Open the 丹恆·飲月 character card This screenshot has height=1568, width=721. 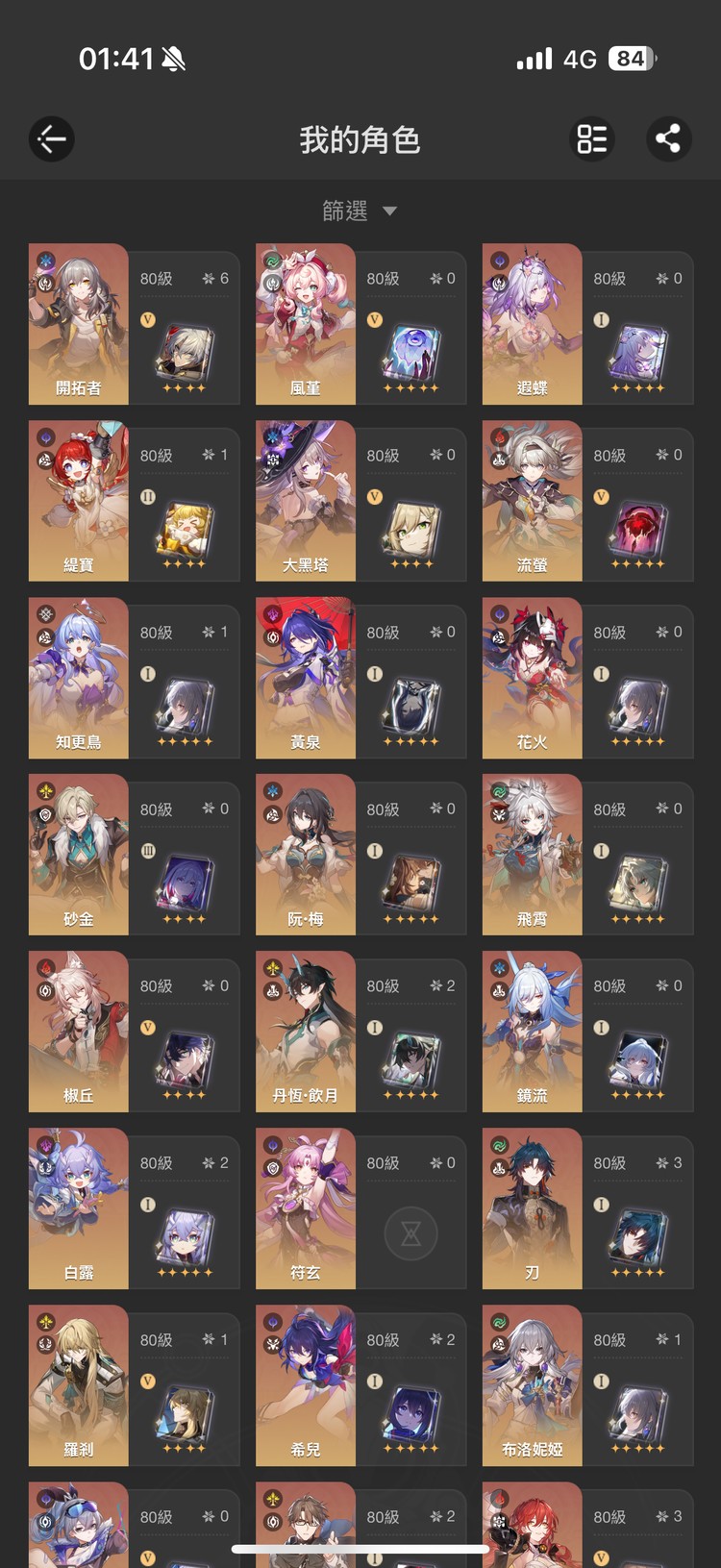pyautogui.click(x=360, y=1033)
